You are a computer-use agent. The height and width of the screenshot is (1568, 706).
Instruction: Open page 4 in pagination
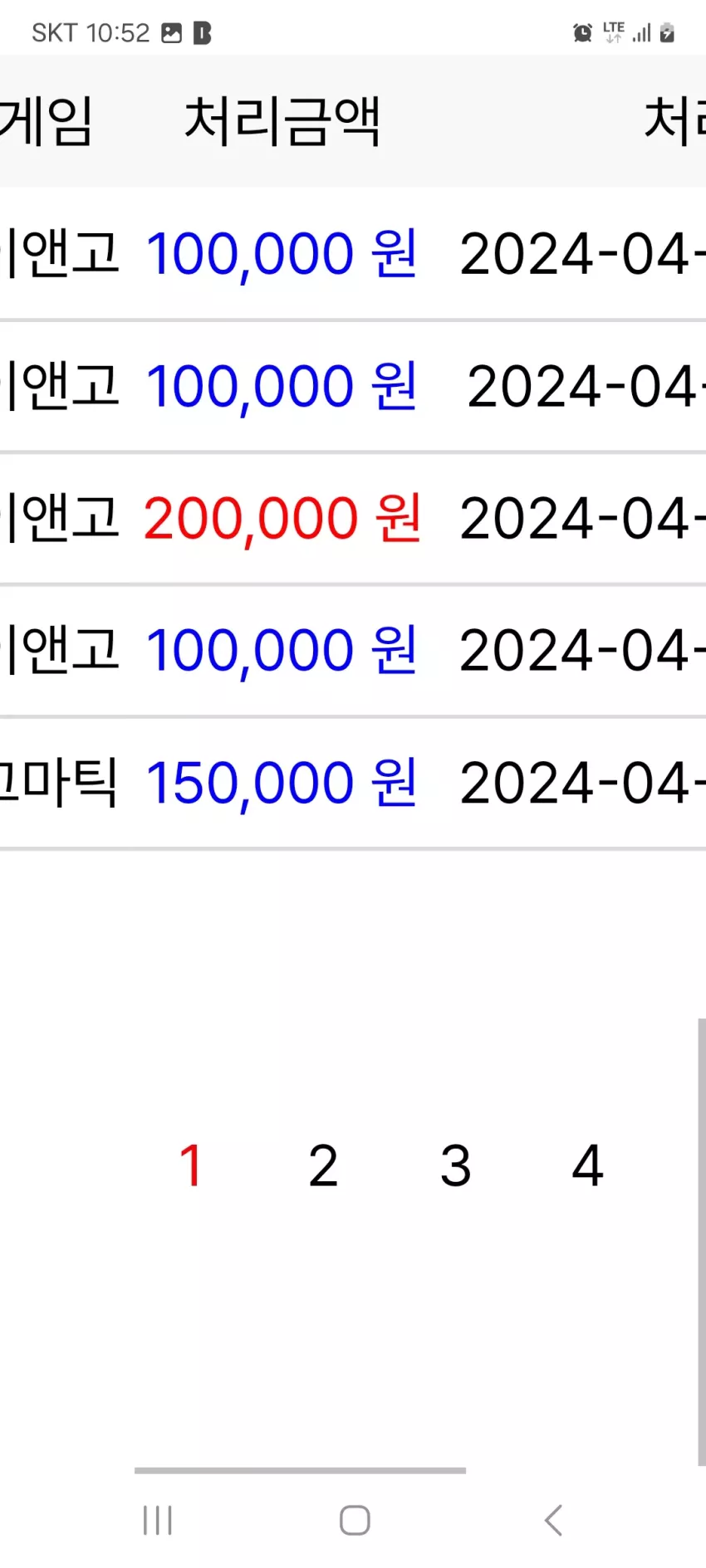click(587, 1165)
